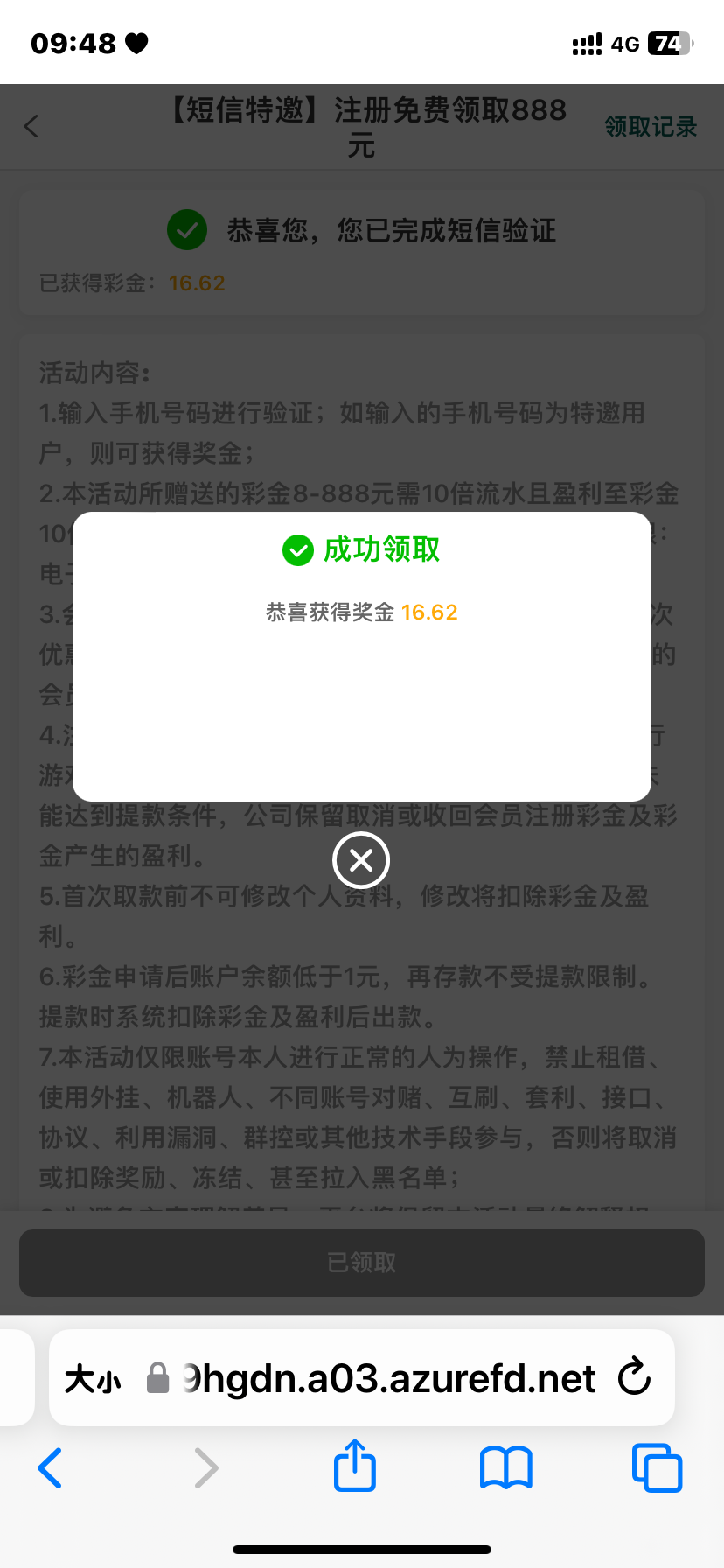Show all open Safari tabs
724x1568 pixels.
pyautogui.click(x=657, y=1467)
